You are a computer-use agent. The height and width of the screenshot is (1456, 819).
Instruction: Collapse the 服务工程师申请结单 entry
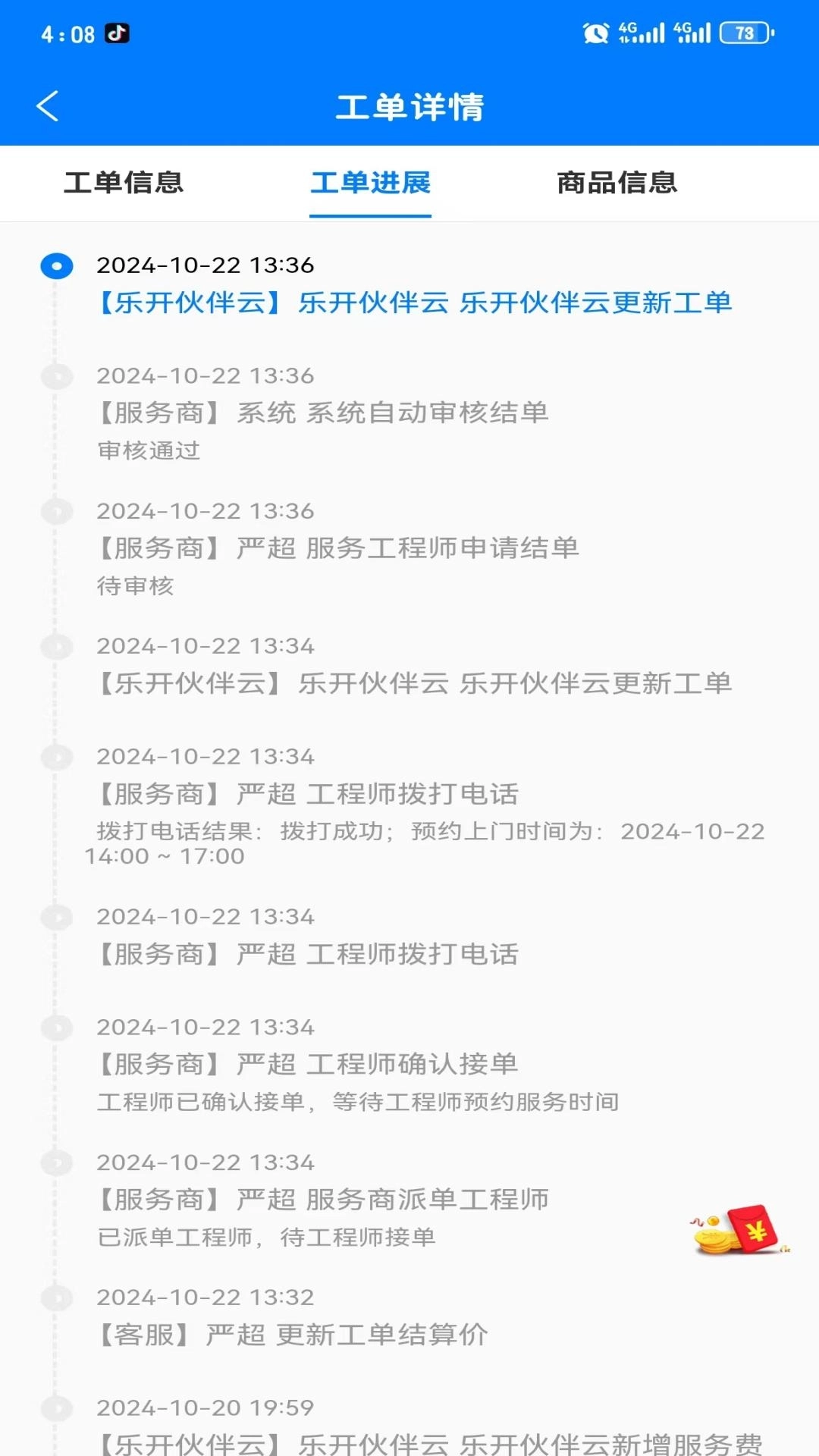[338, 548]
